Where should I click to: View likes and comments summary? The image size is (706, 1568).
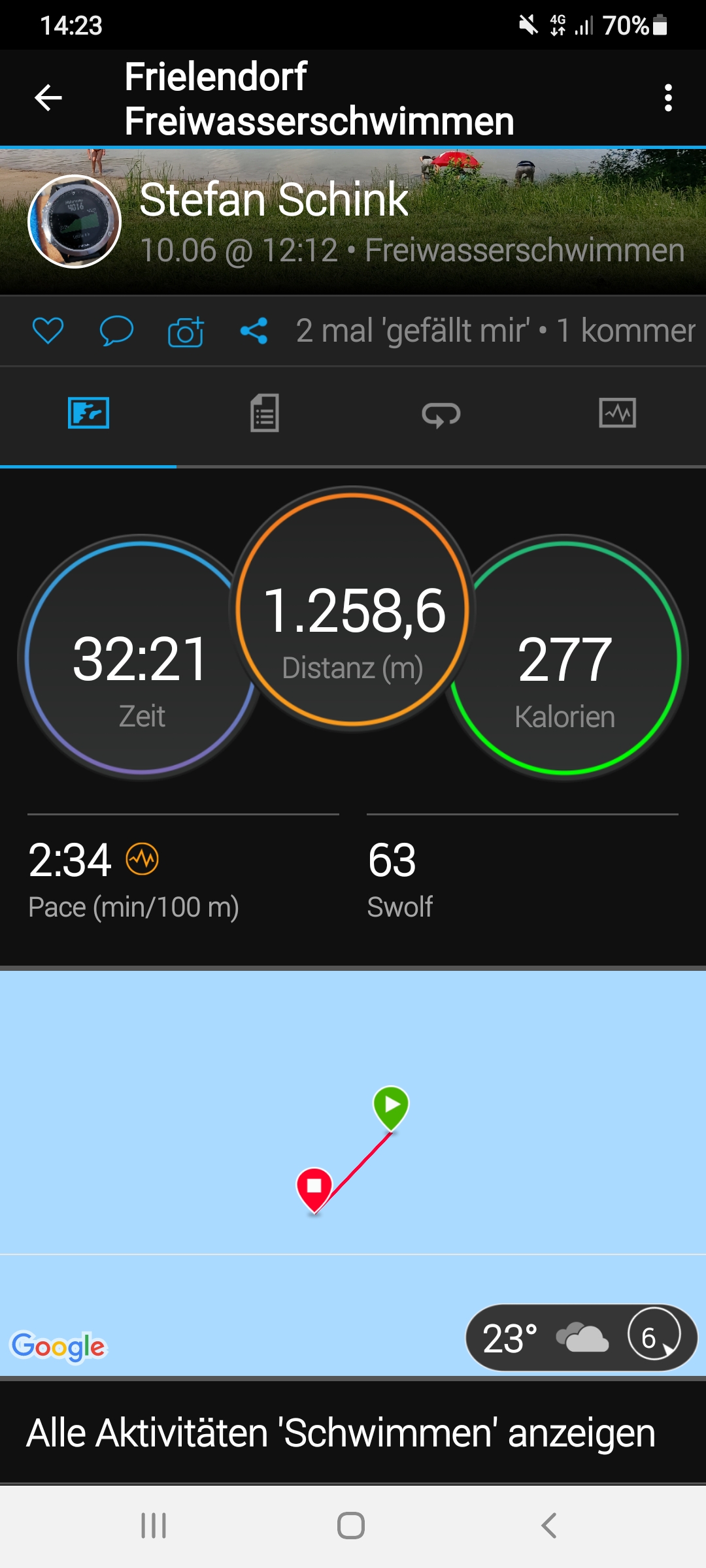(x=495, y=331)
